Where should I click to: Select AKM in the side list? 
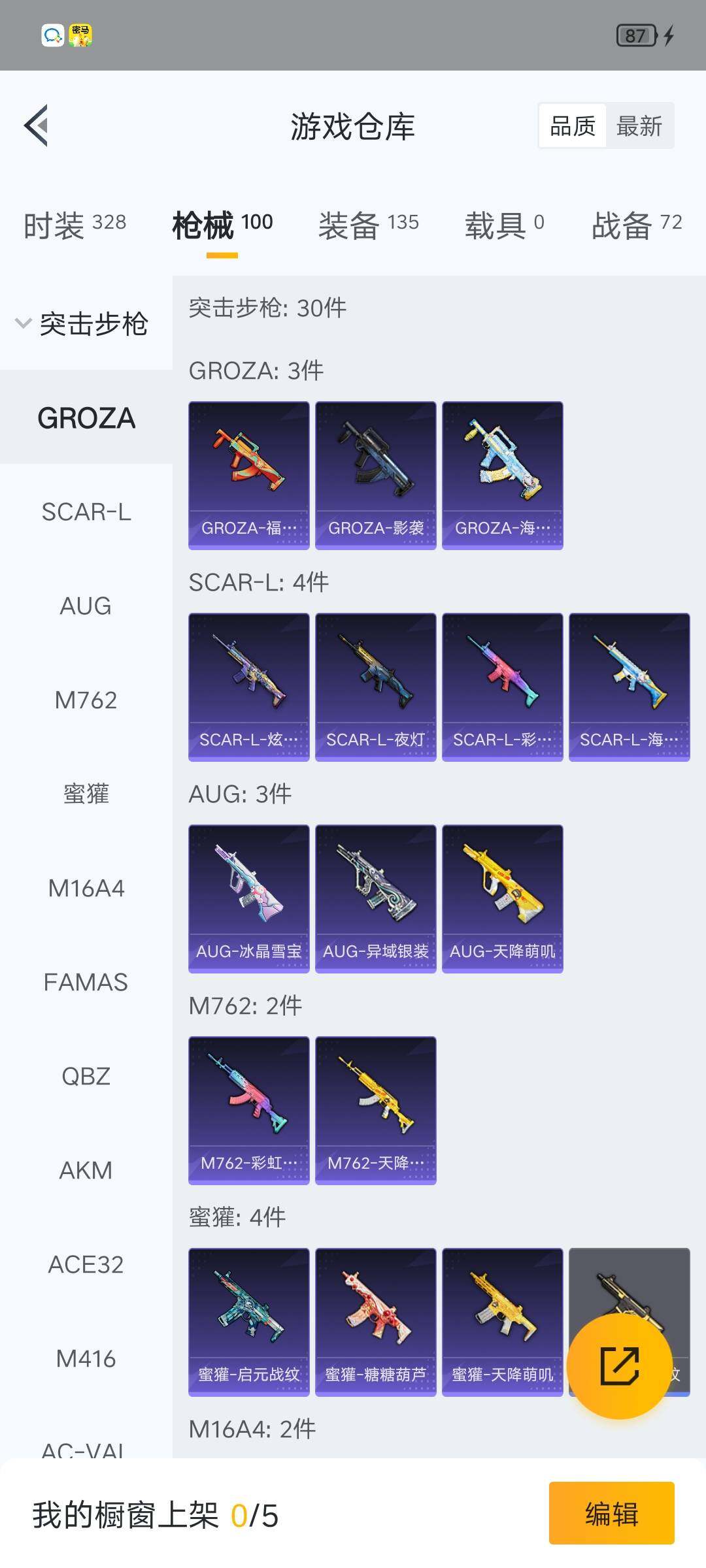click(x=86, y=1170)
